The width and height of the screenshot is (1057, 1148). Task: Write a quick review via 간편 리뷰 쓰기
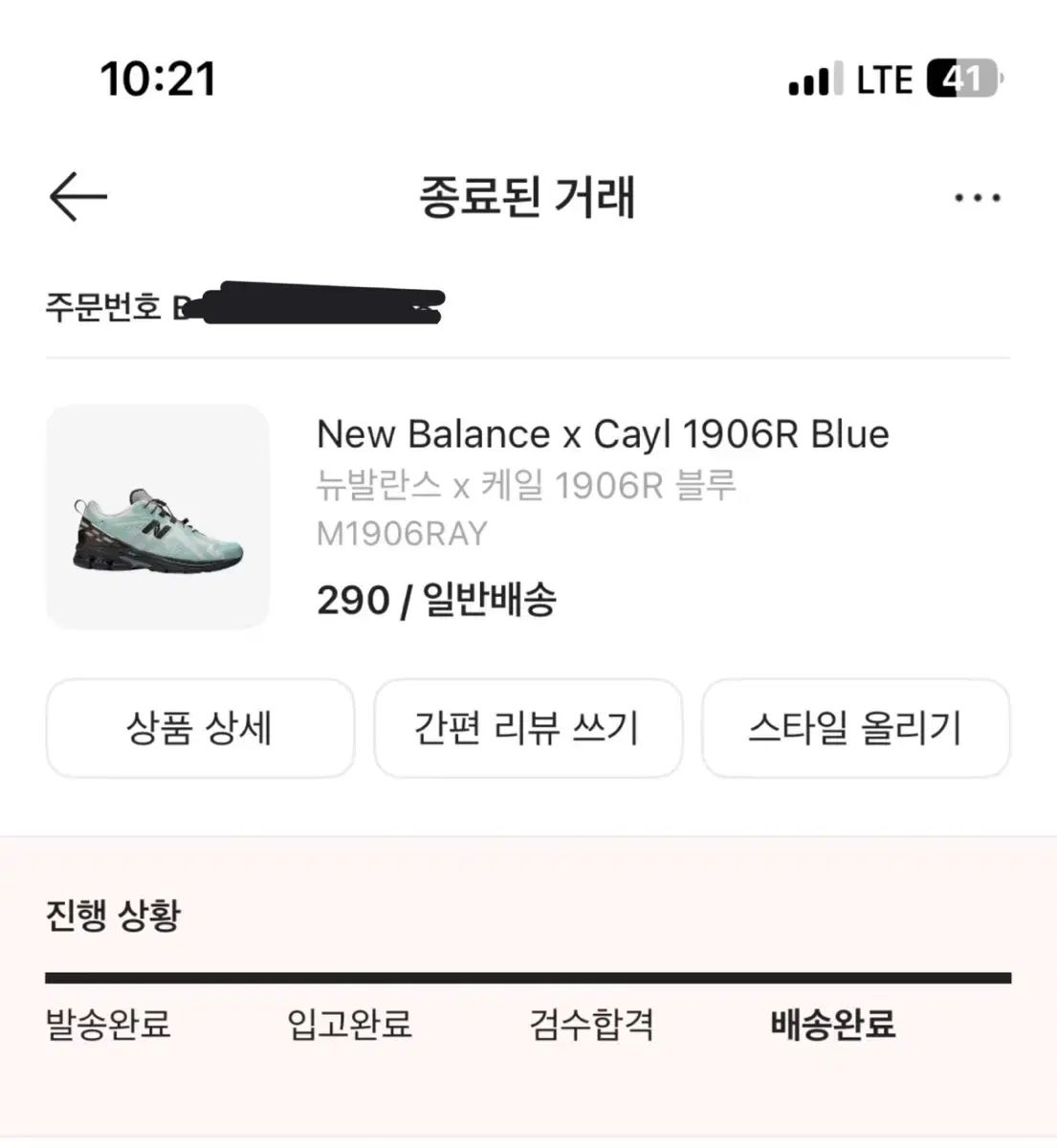[x=527, y=728]
